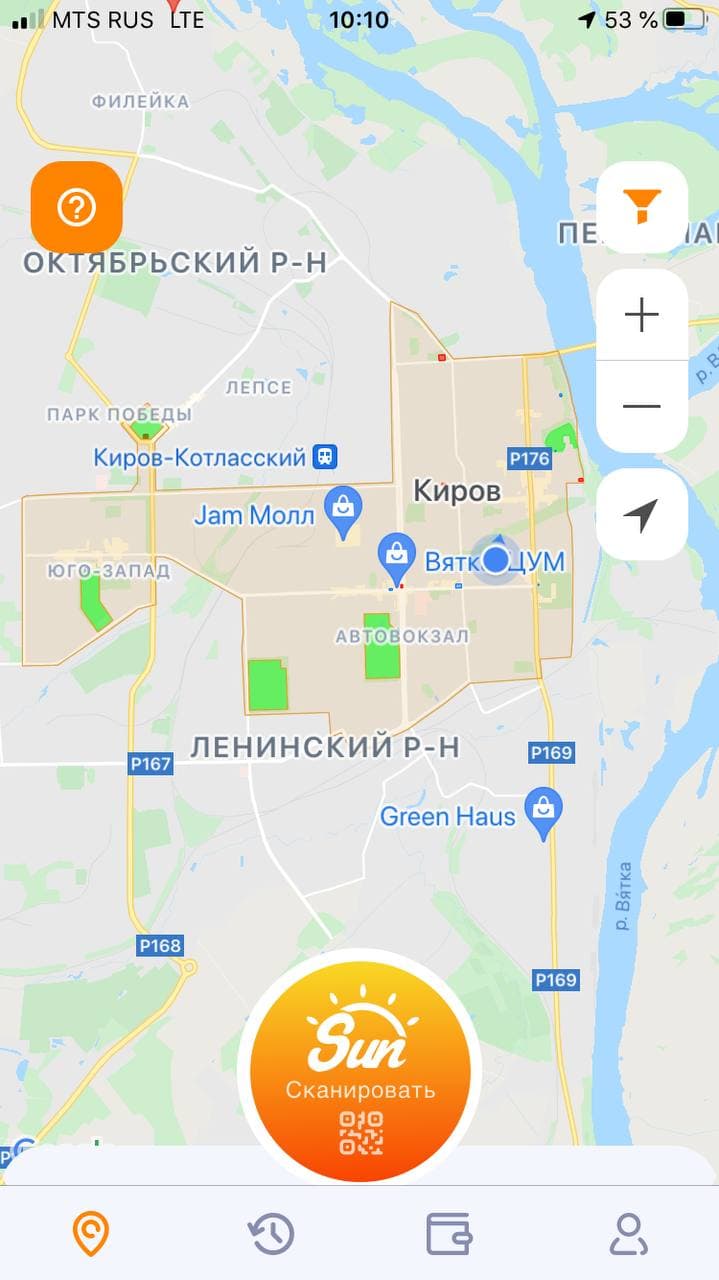Open the wallet tab
The height and width of the screenshot is (1280, 719).
(449, 1234)
